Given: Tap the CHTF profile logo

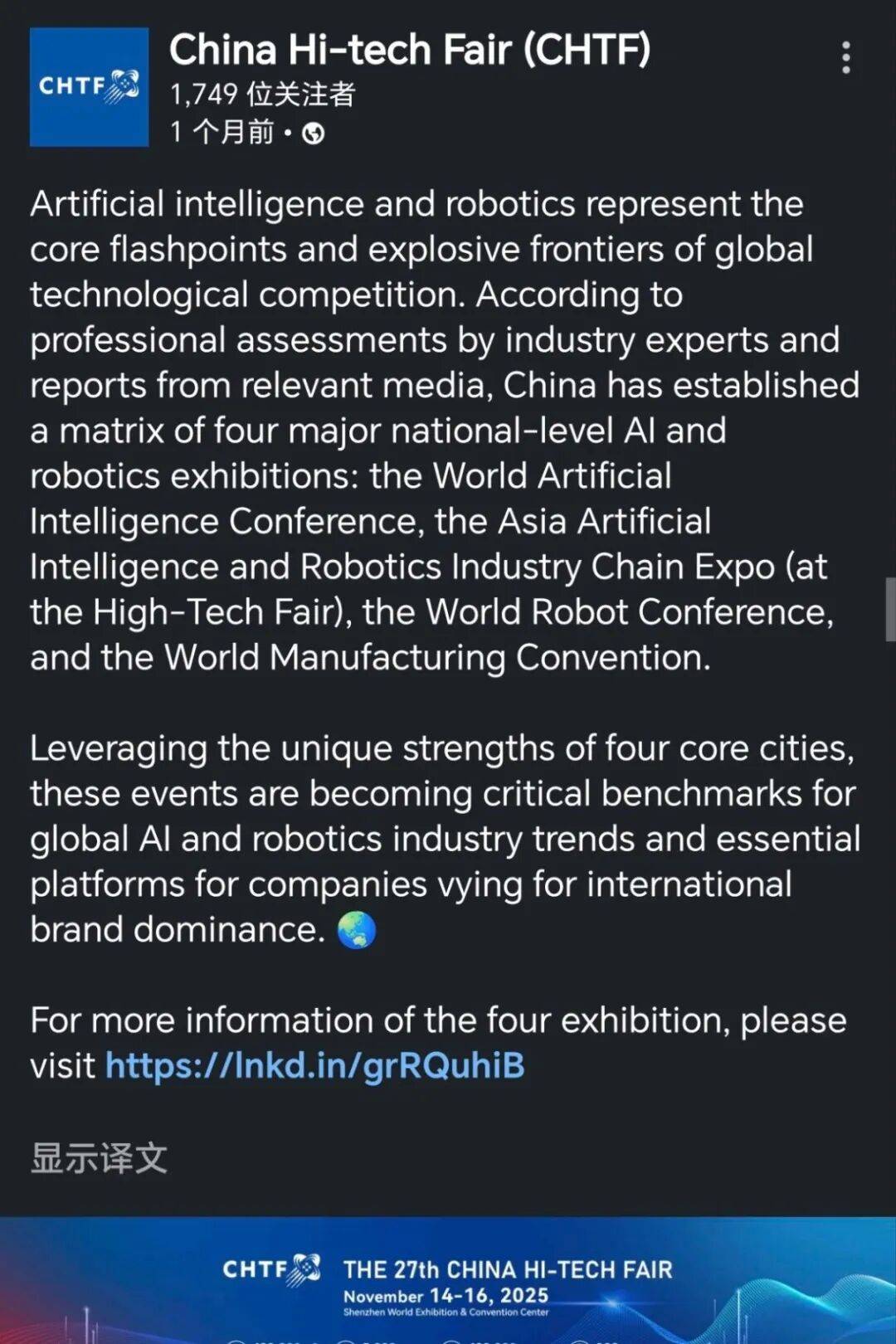Looking at the screenshot, I should tap(90, 87).
